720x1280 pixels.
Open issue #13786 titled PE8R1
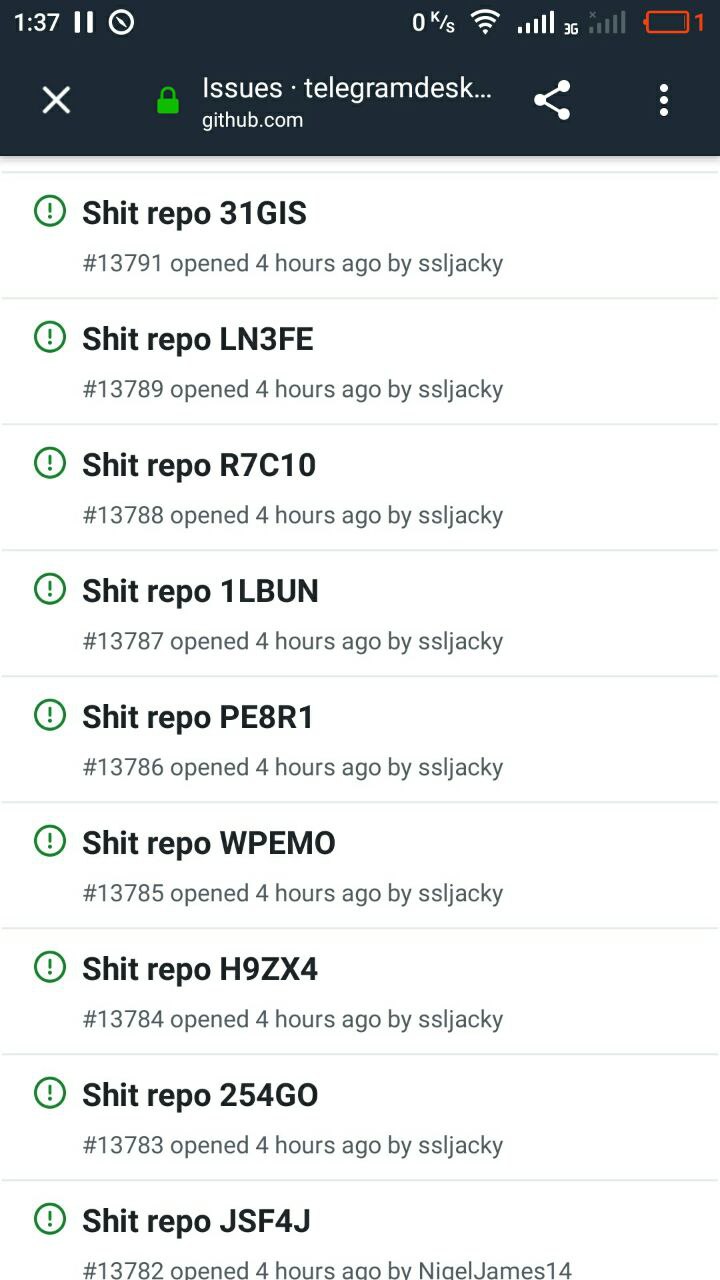(x=198, y=717)
